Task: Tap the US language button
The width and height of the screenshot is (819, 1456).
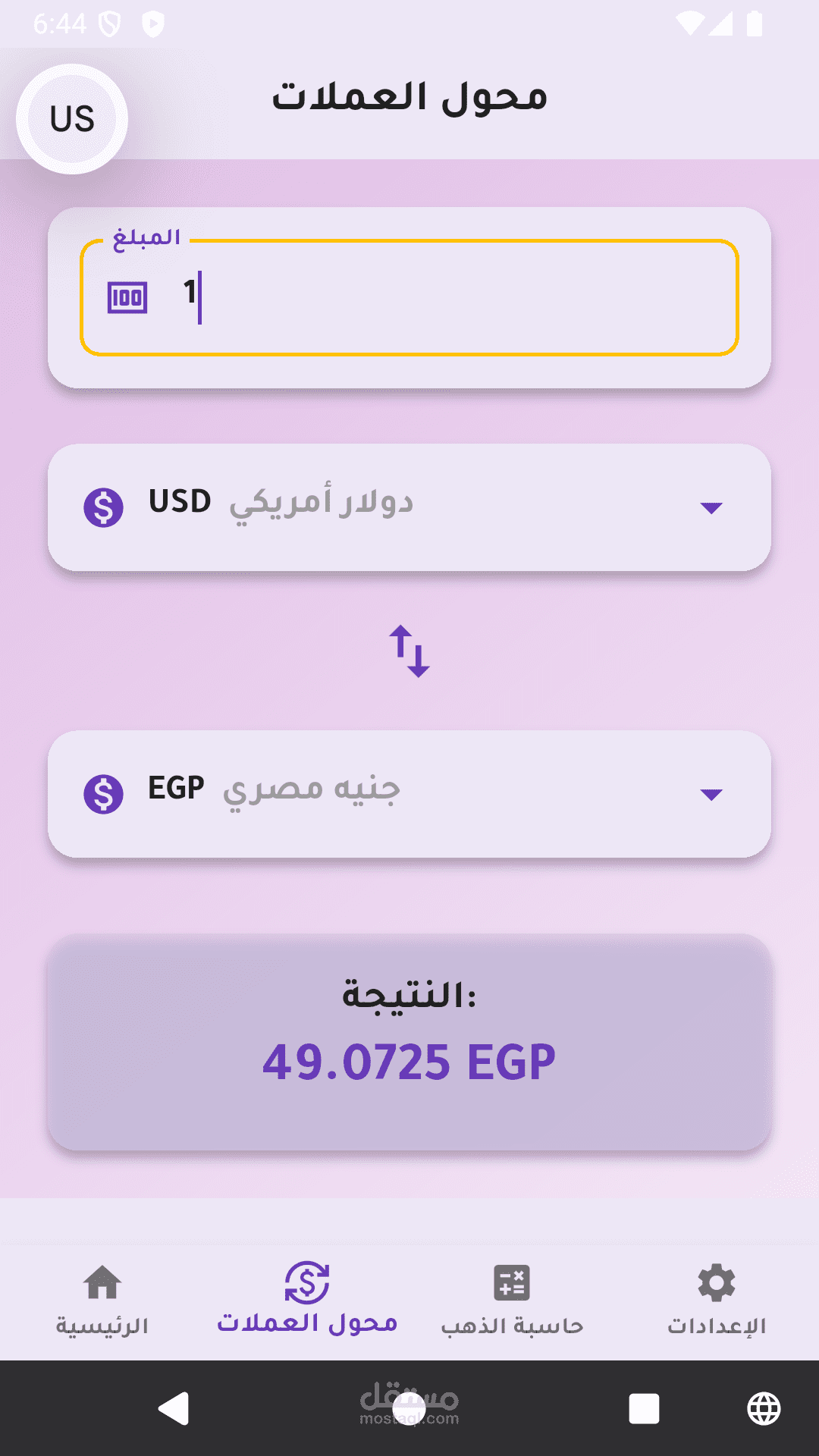Action: [x=72, y=119]
